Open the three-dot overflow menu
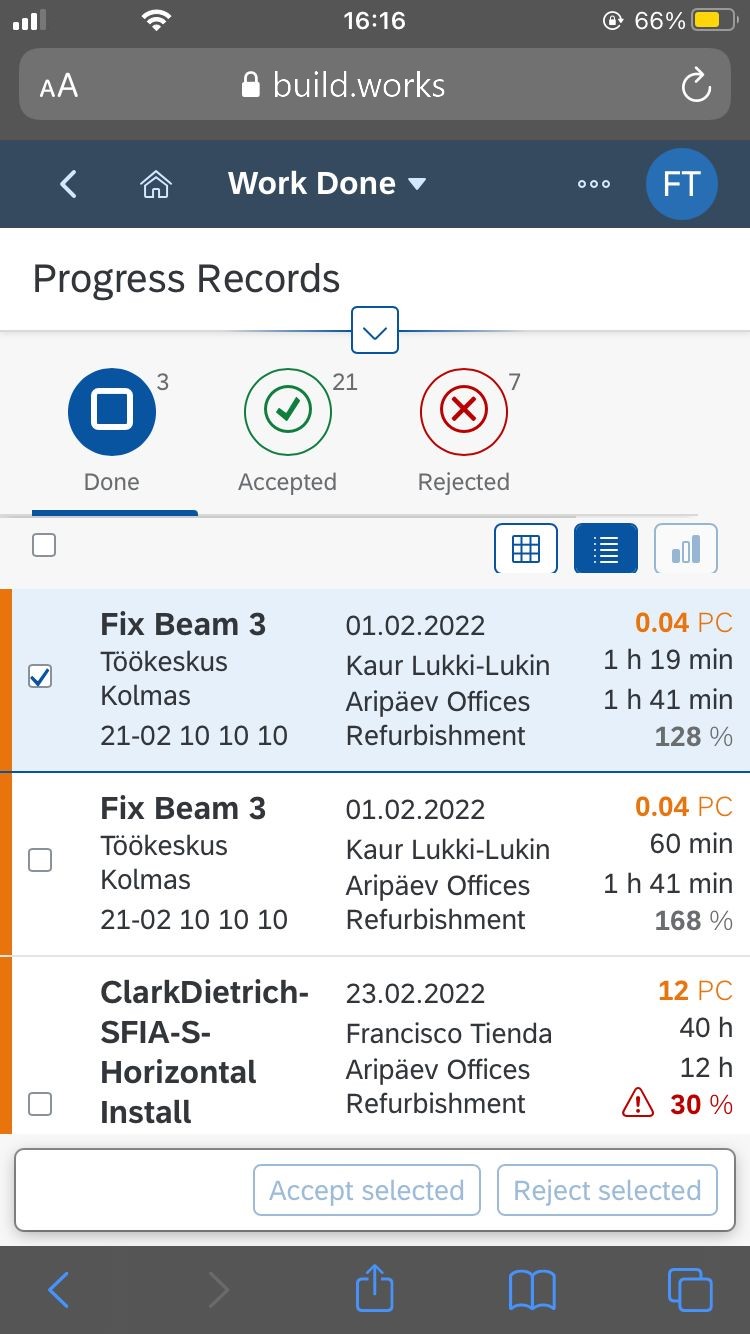Screen dimensions: 750x1334 (x=594, y=184)
